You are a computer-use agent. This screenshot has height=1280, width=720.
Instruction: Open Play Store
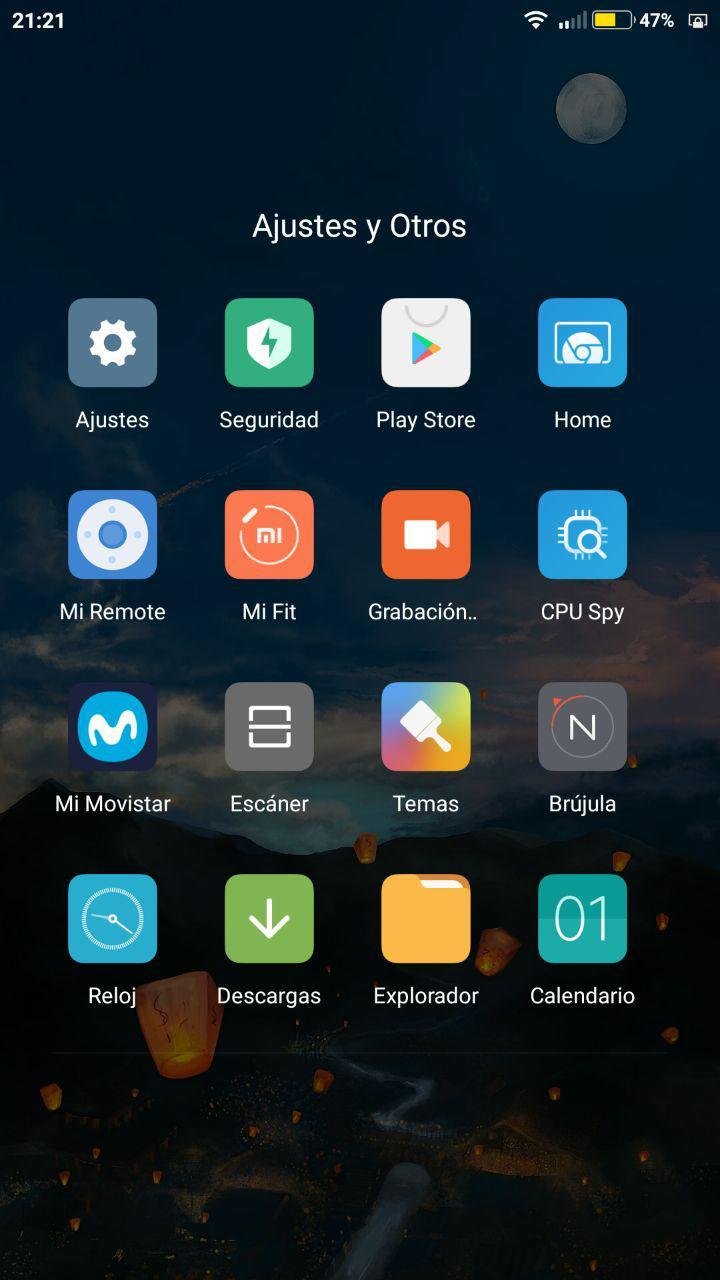pyautogui.click(x=426, y=343)
